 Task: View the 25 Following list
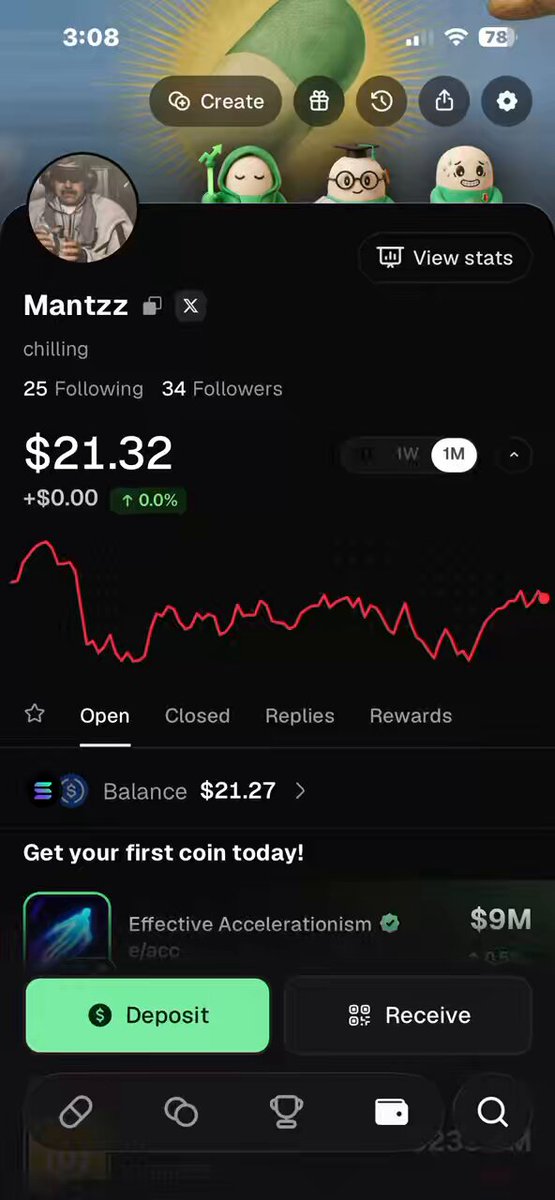[x=83, y=389]
